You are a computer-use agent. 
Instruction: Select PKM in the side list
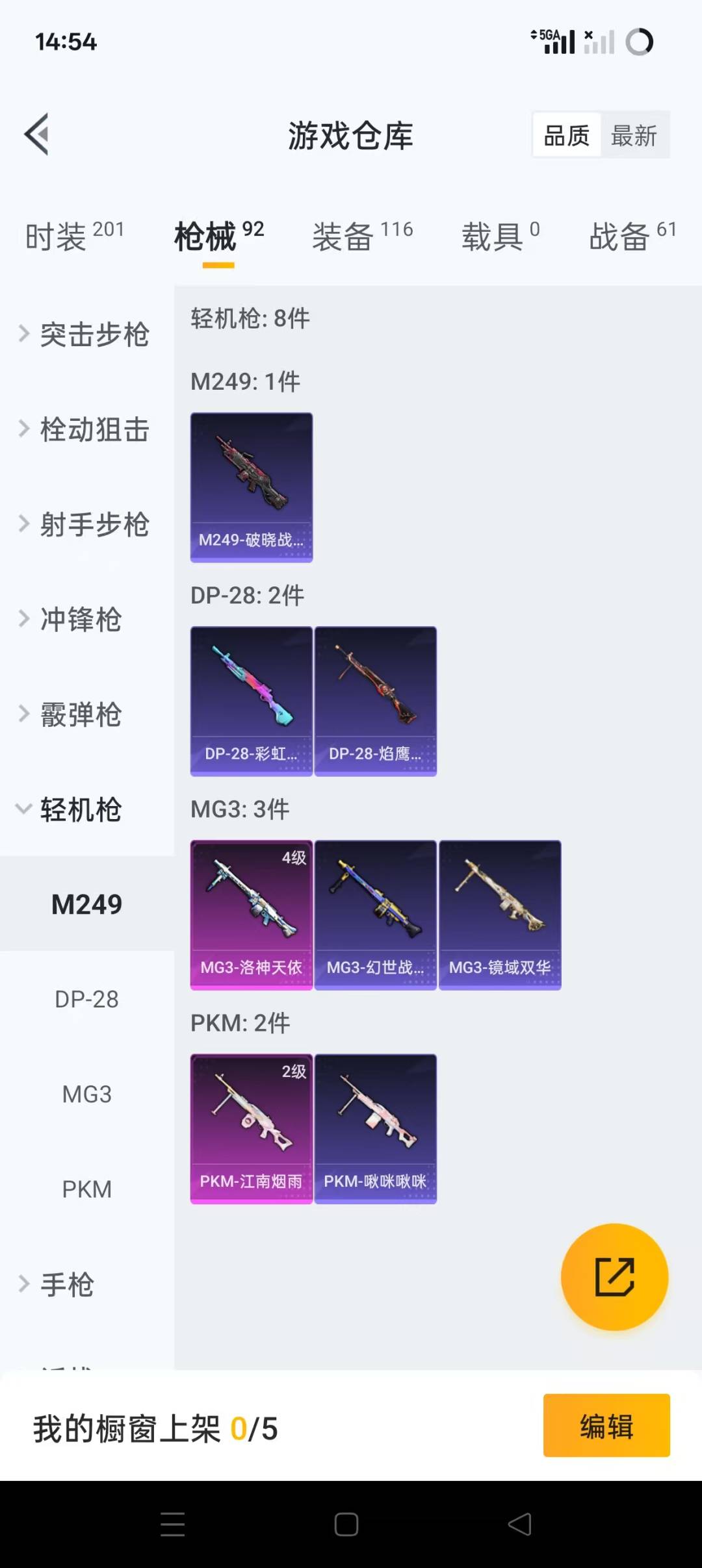[x=86, y=1189]
